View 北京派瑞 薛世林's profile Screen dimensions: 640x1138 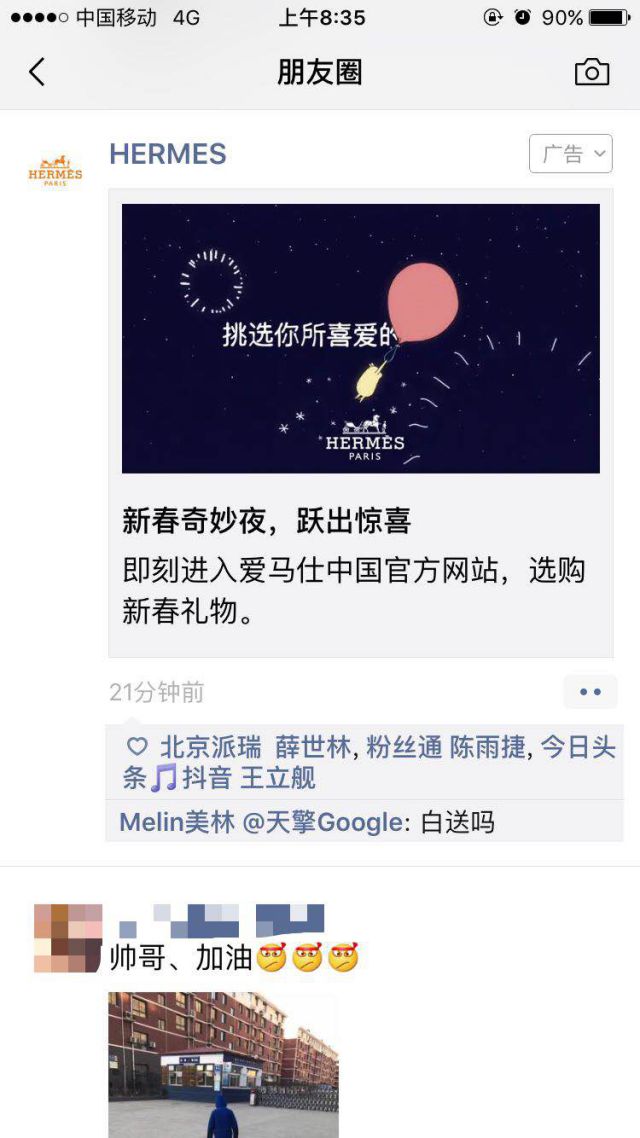[x=256, y=747]
